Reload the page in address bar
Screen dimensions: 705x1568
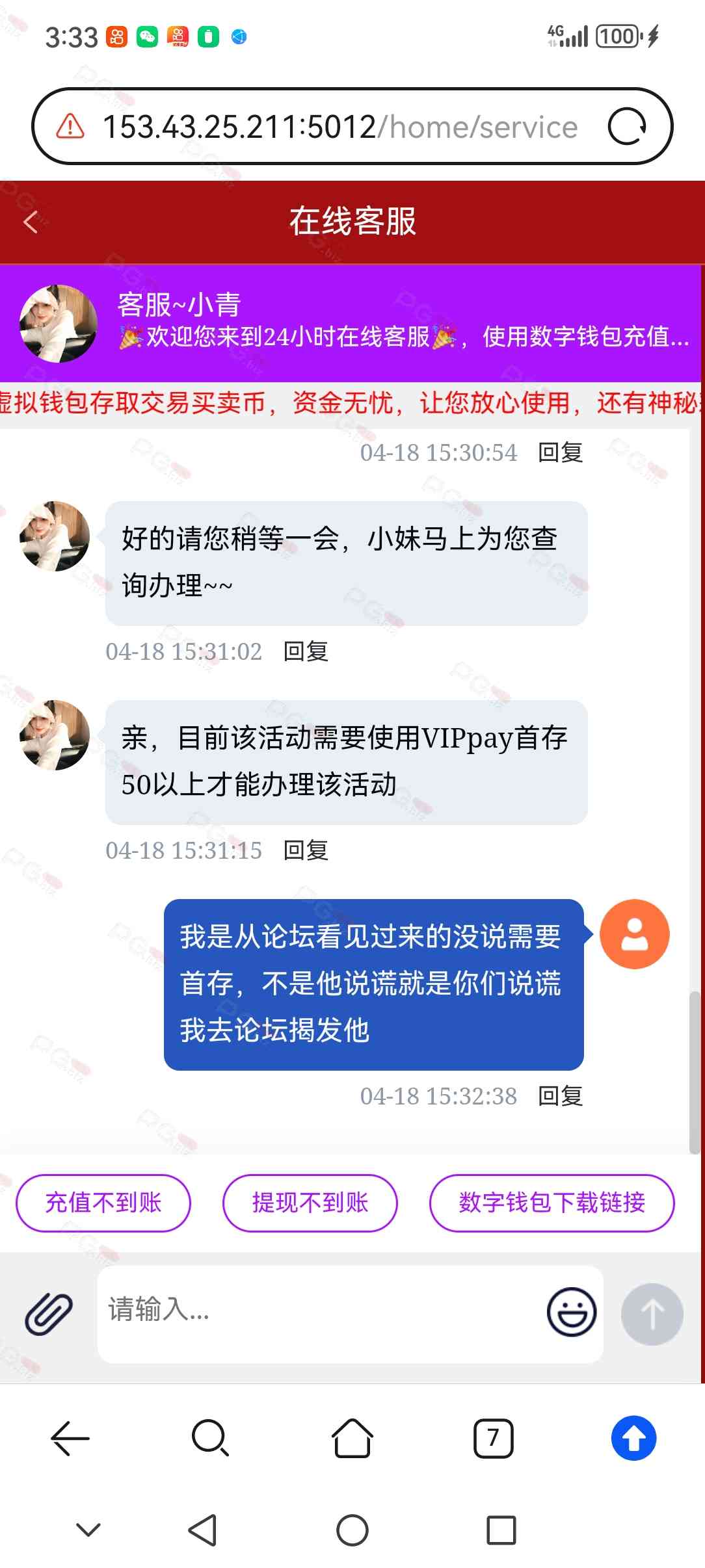pos(626,126)
